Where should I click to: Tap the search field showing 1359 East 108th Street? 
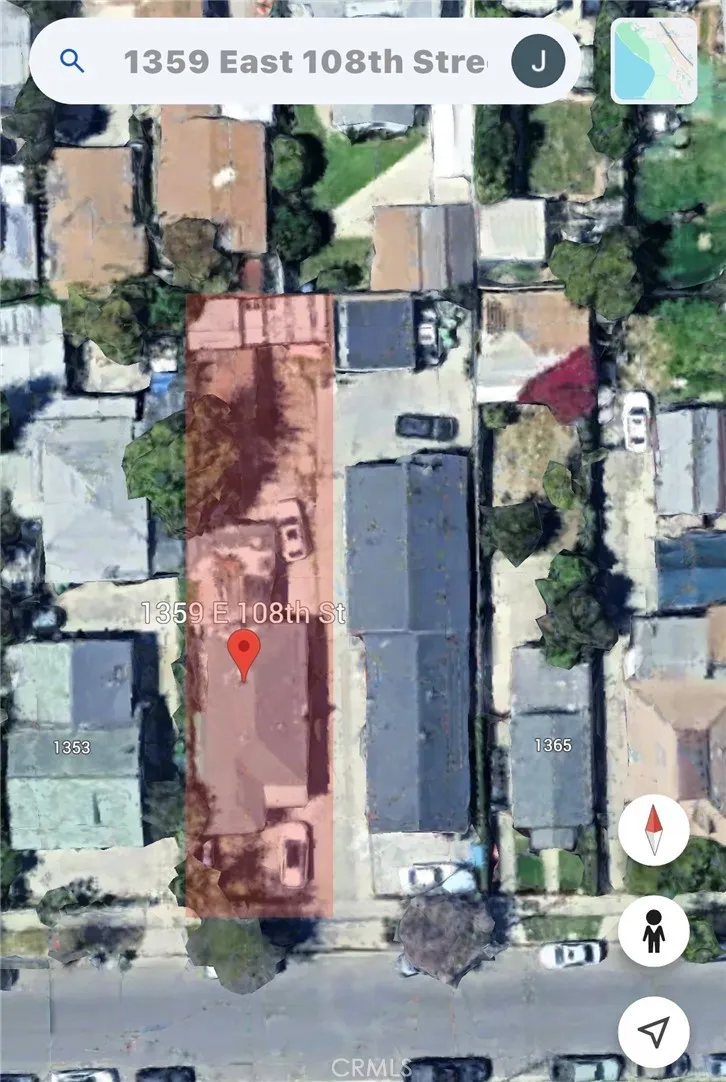(304, 61)
